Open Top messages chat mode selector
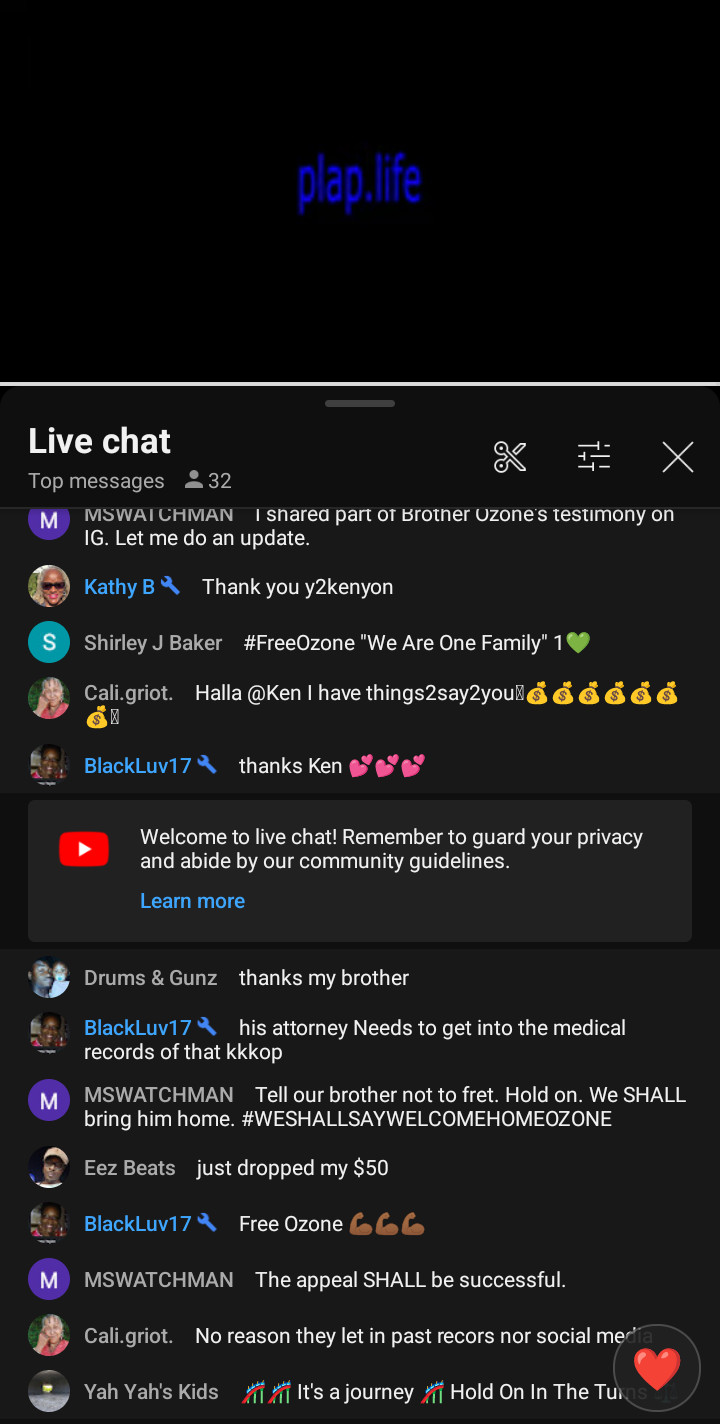 (x=96, y=481)
